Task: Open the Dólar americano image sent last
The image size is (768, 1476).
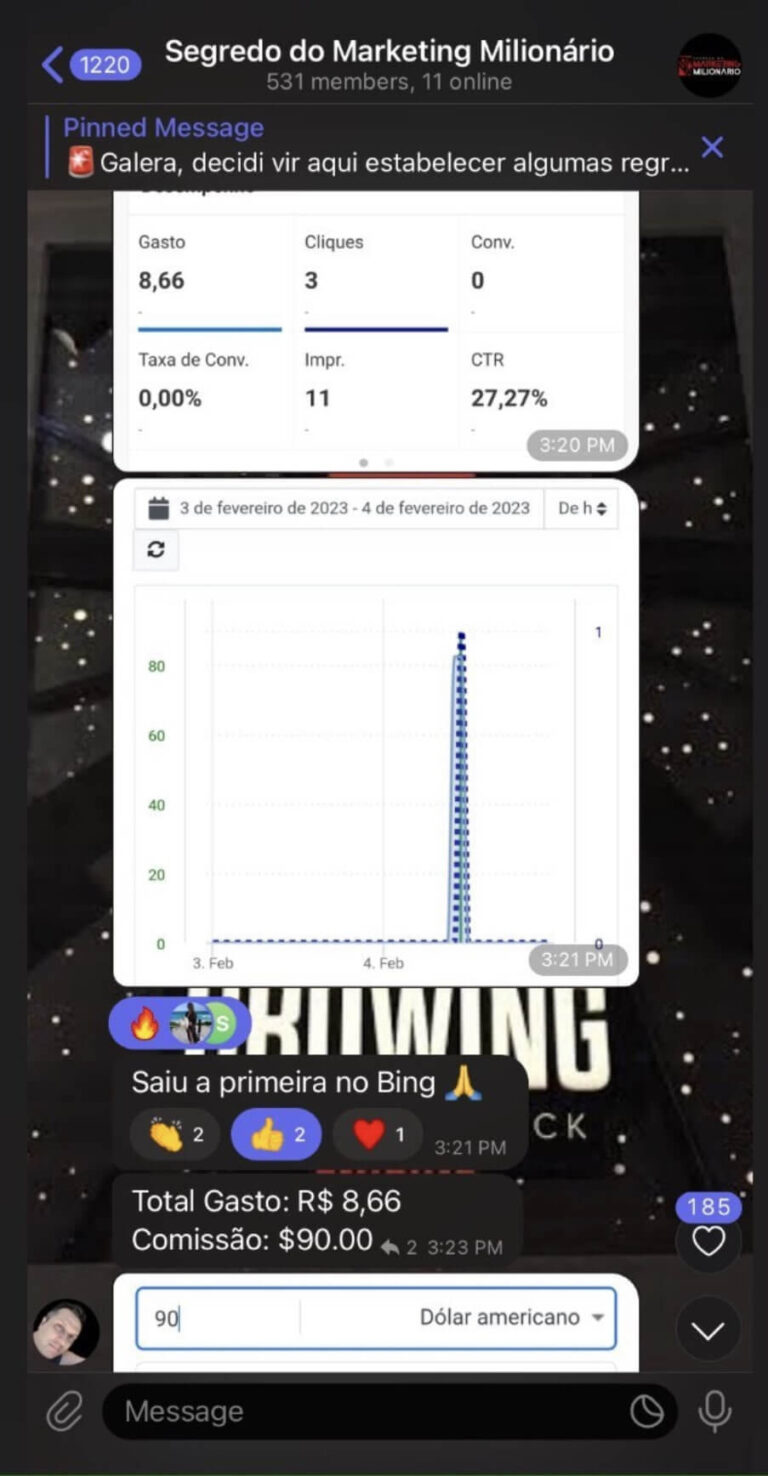Action: tap(375, 1320)
